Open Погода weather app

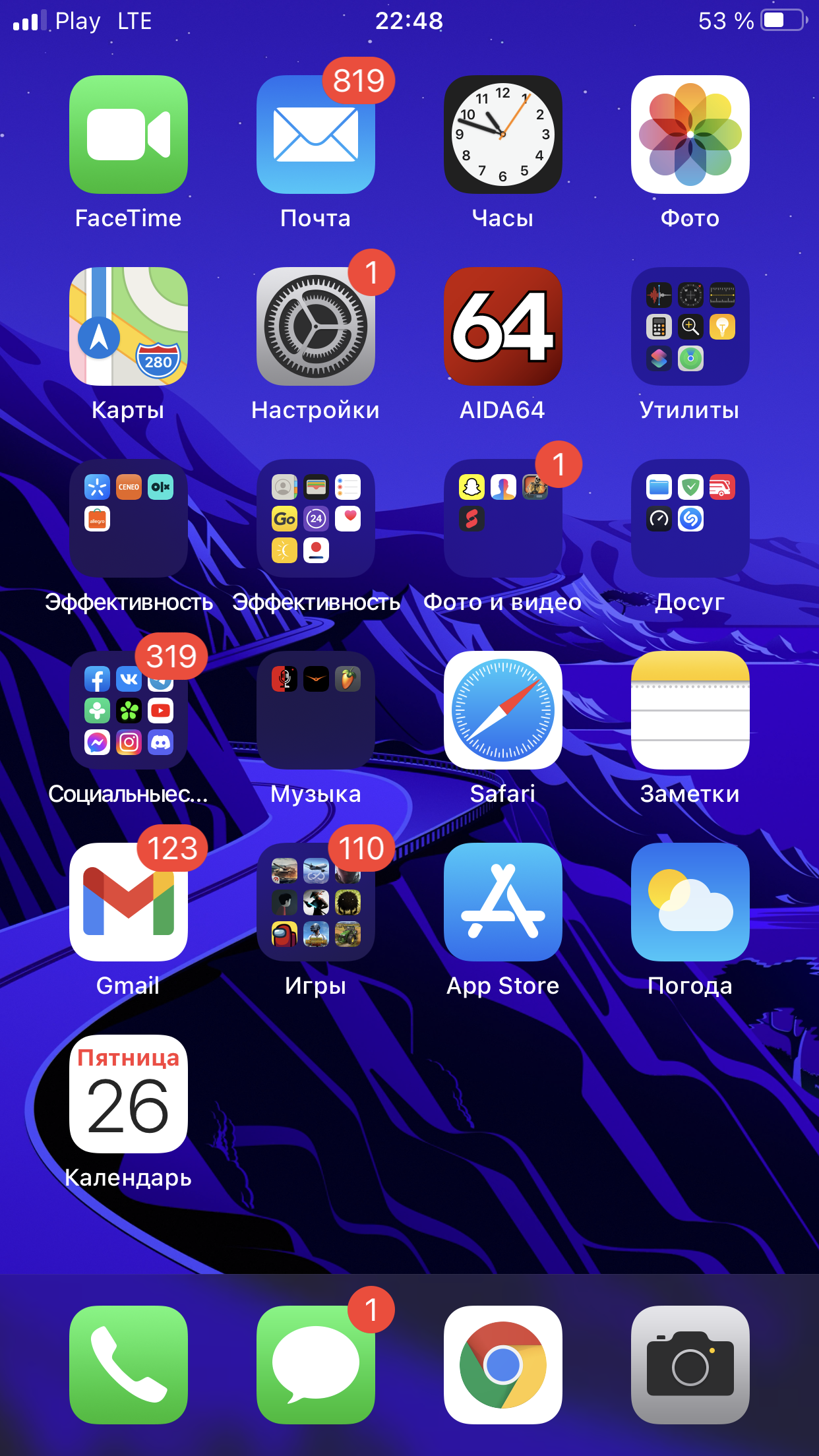point(690,902)
